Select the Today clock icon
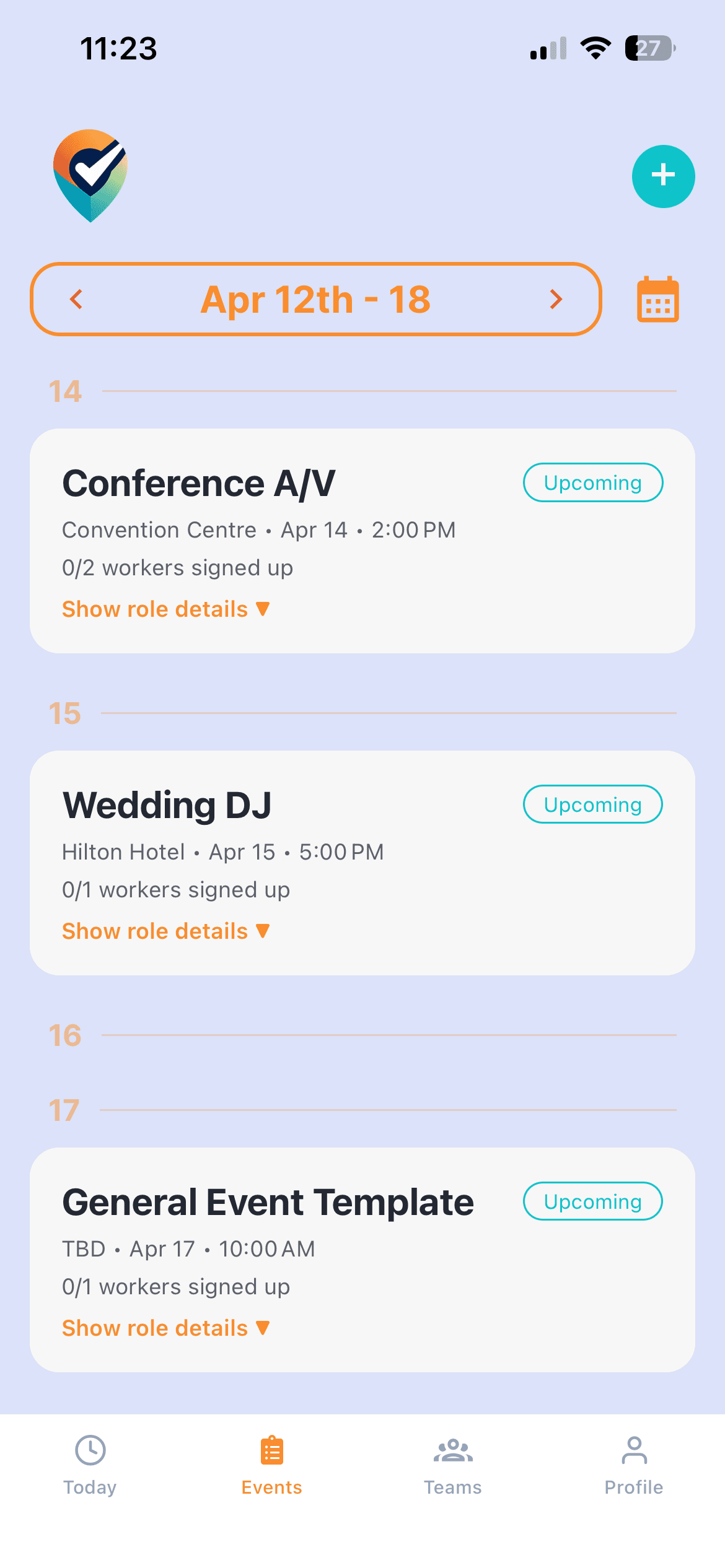 (90, 1452)
